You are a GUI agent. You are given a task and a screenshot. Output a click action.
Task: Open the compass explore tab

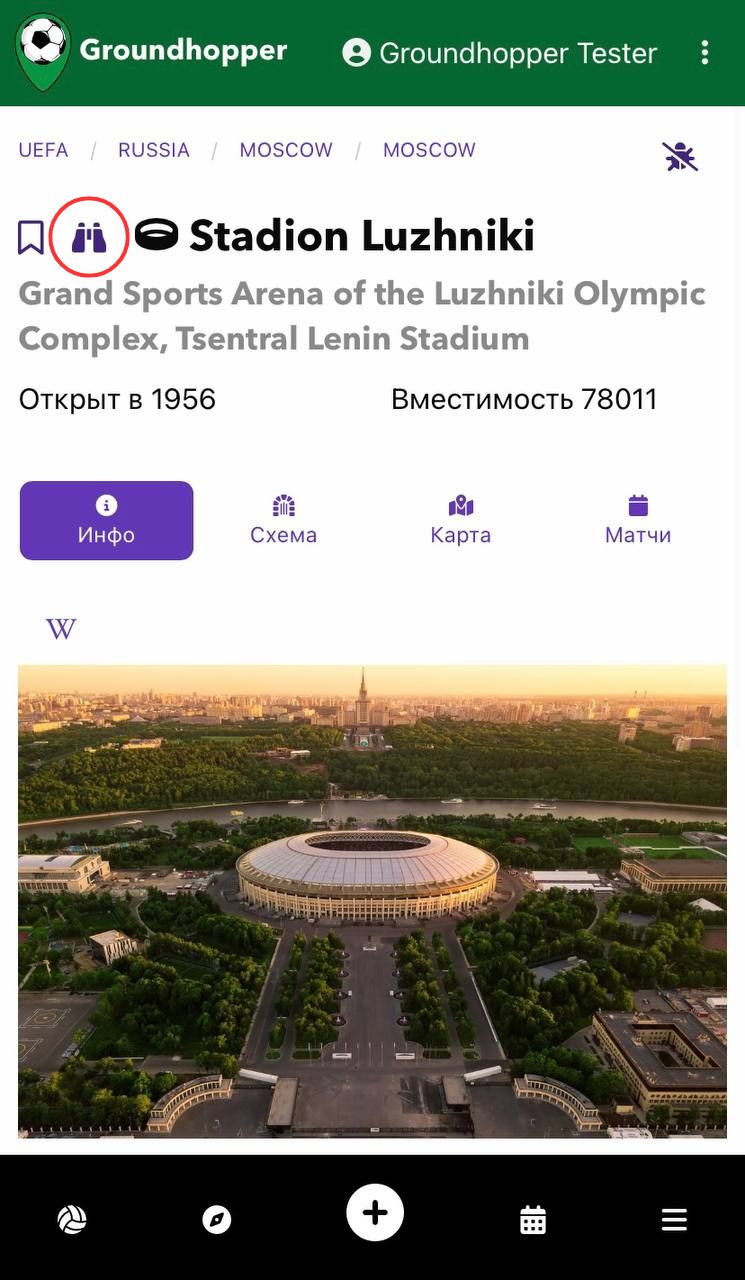pyautogui.click(x=217, y=1220)
